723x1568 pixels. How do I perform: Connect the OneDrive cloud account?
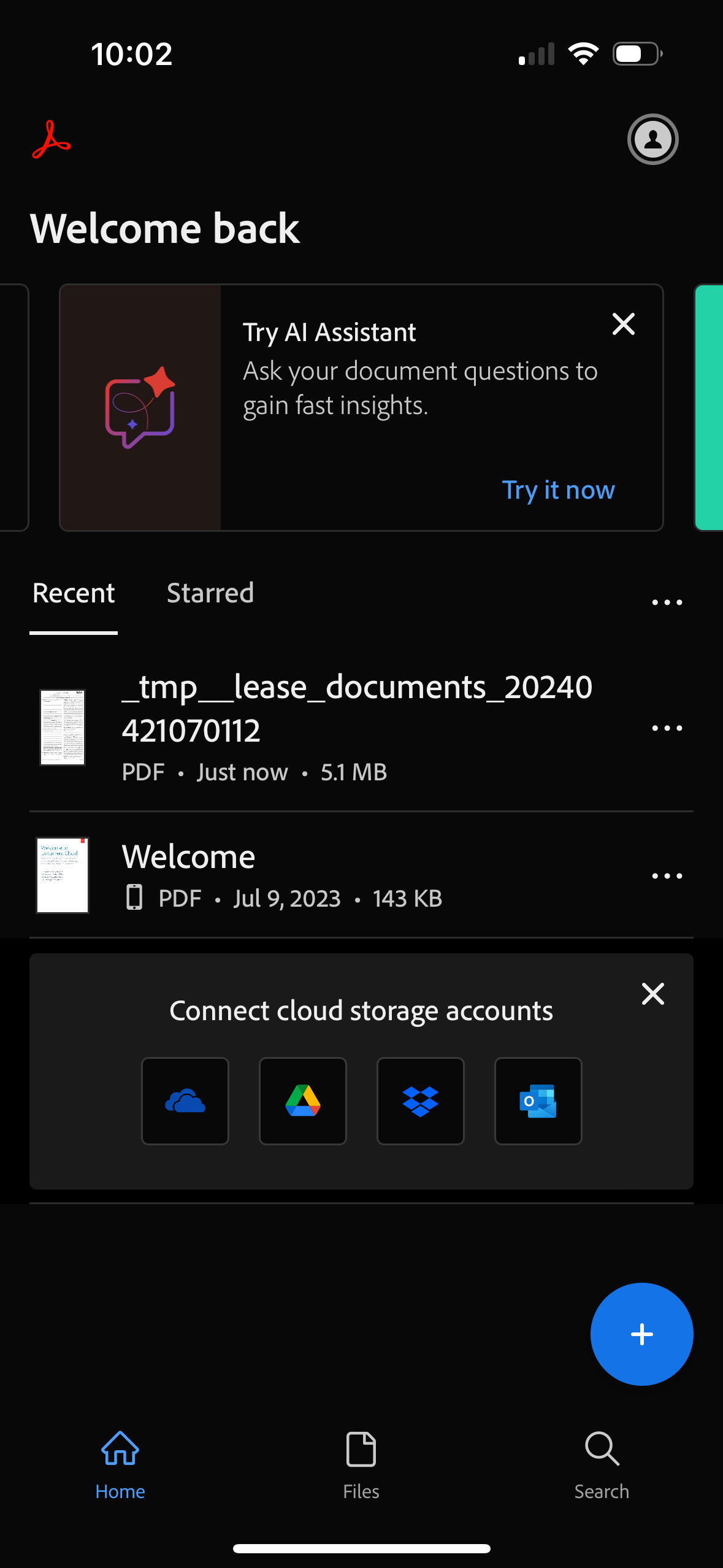[185, 1100]
